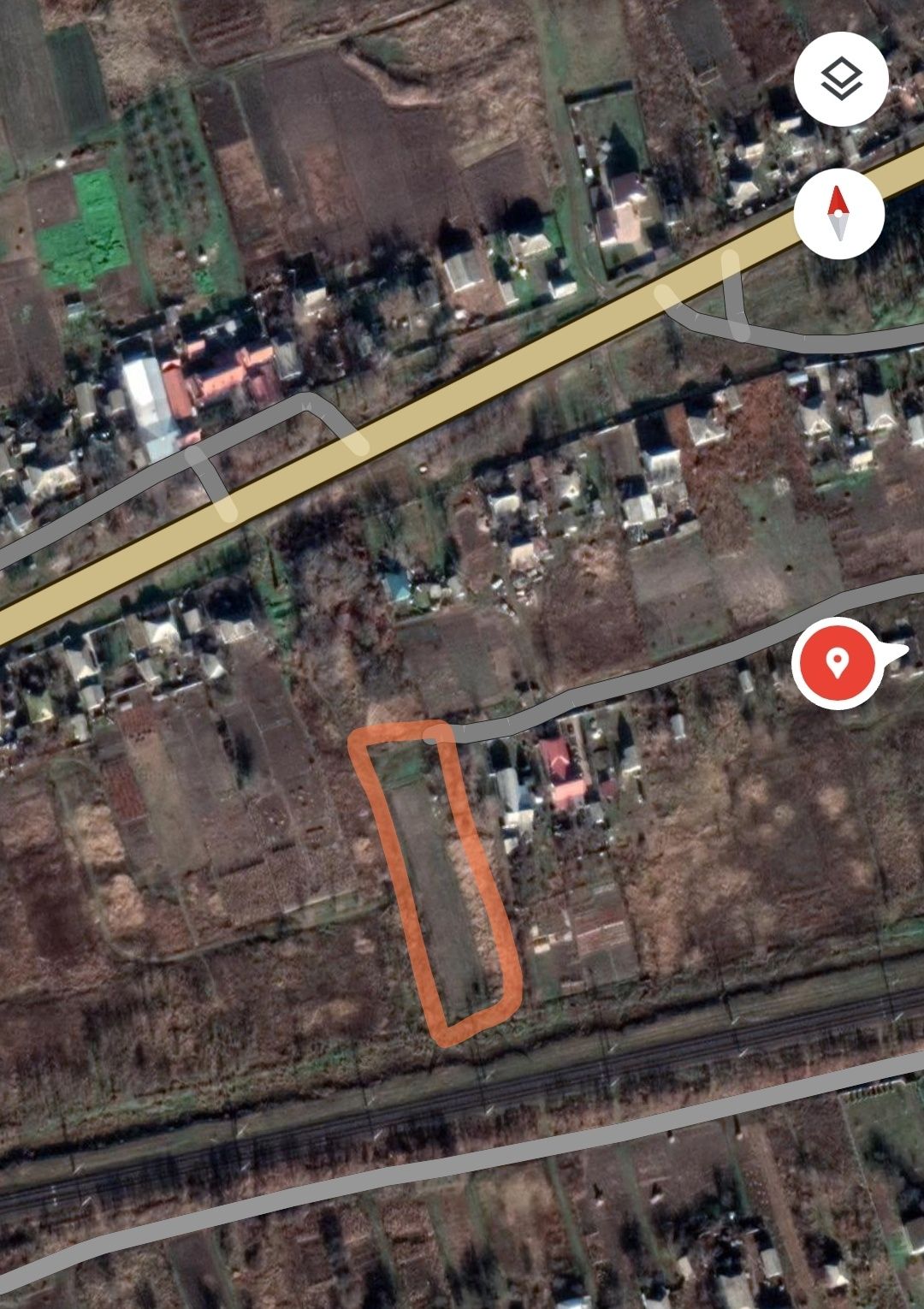Image resolution: width=924 pixels, height=1309 pixels.
Task: Tap the compass to reset north
Action: (838, 214)
